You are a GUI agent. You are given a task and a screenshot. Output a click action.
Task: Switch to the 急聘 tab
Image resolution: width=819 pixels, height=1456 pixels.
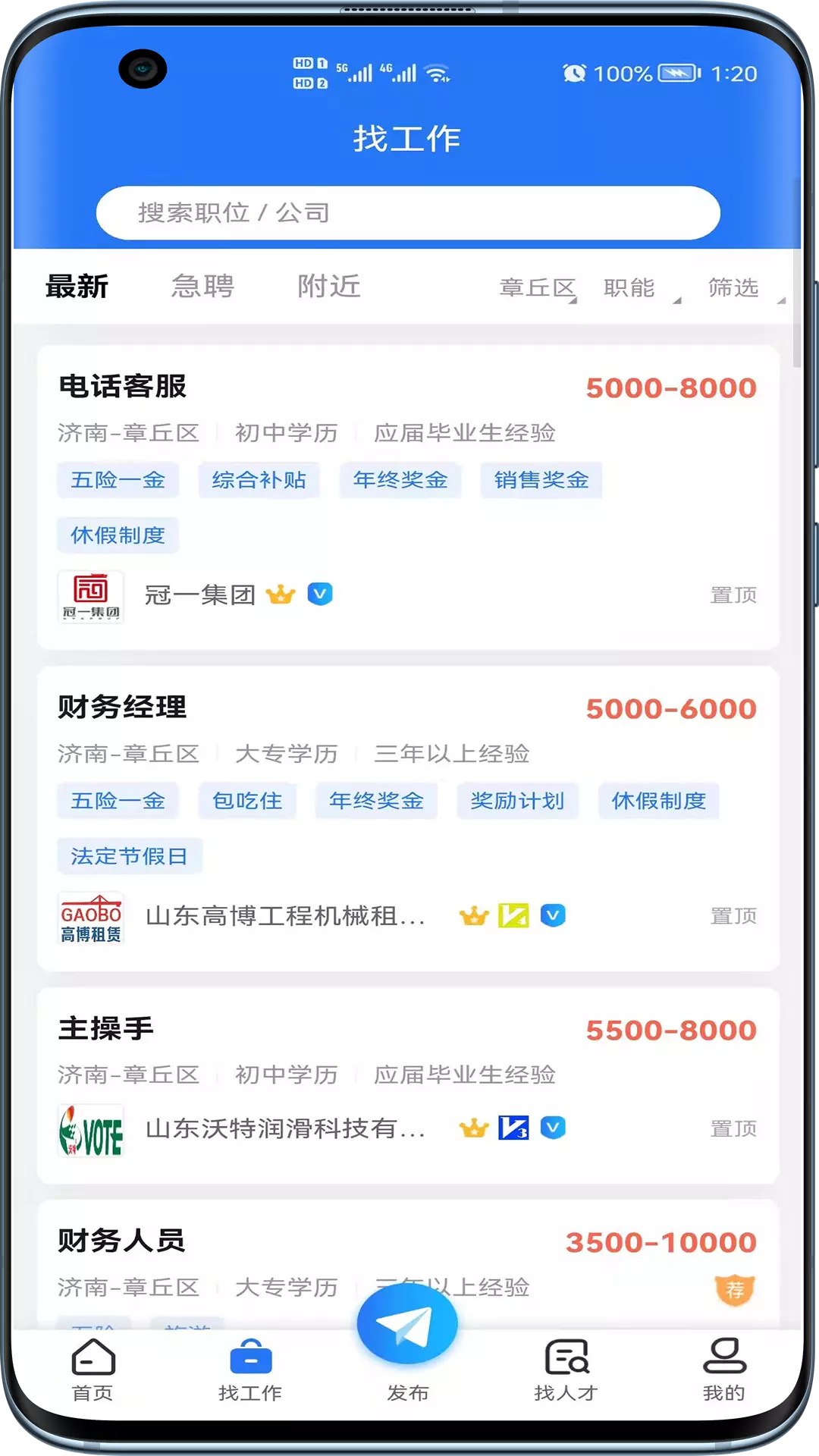[x=202, y=287]
